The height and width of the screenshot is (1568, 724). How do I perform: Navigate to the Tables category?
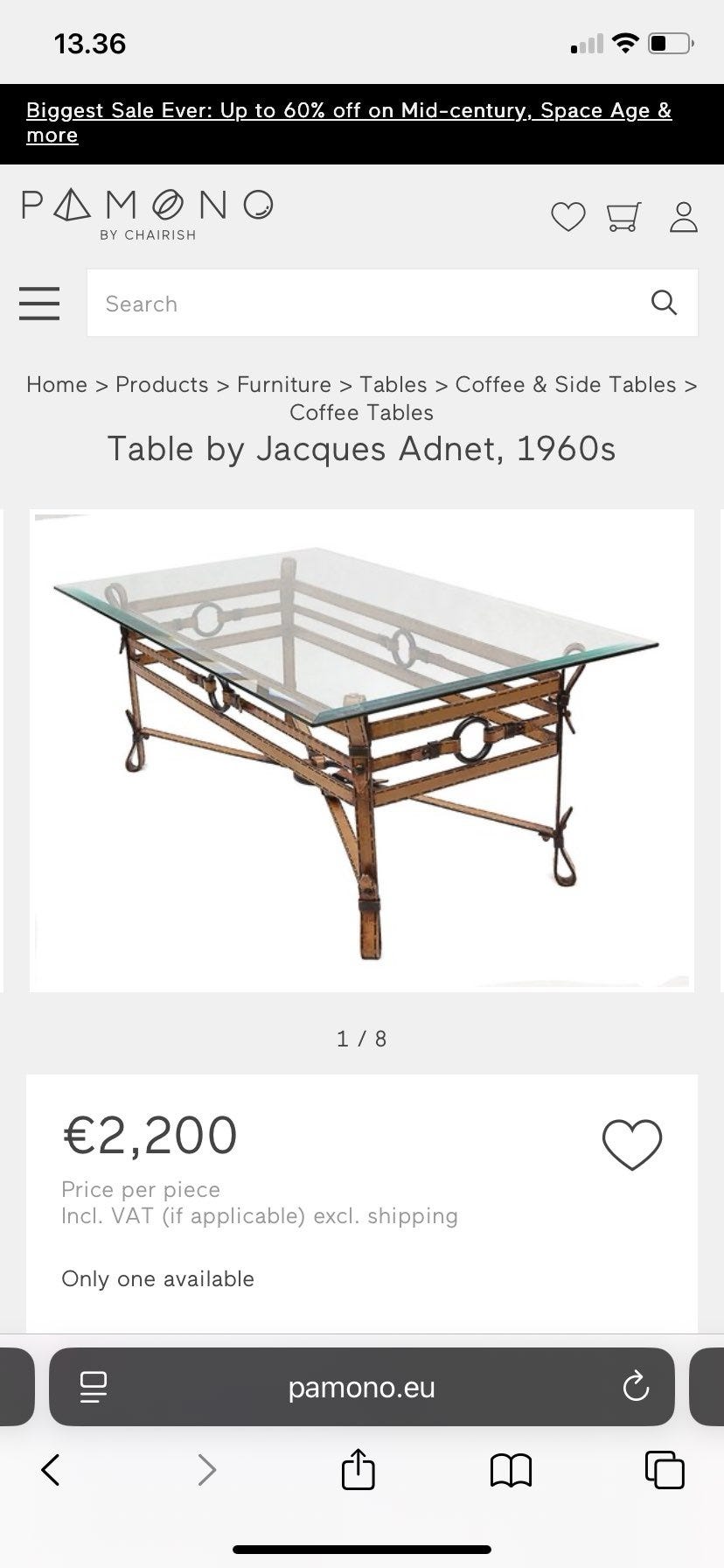pyautogui.click(x=393, y=384)
